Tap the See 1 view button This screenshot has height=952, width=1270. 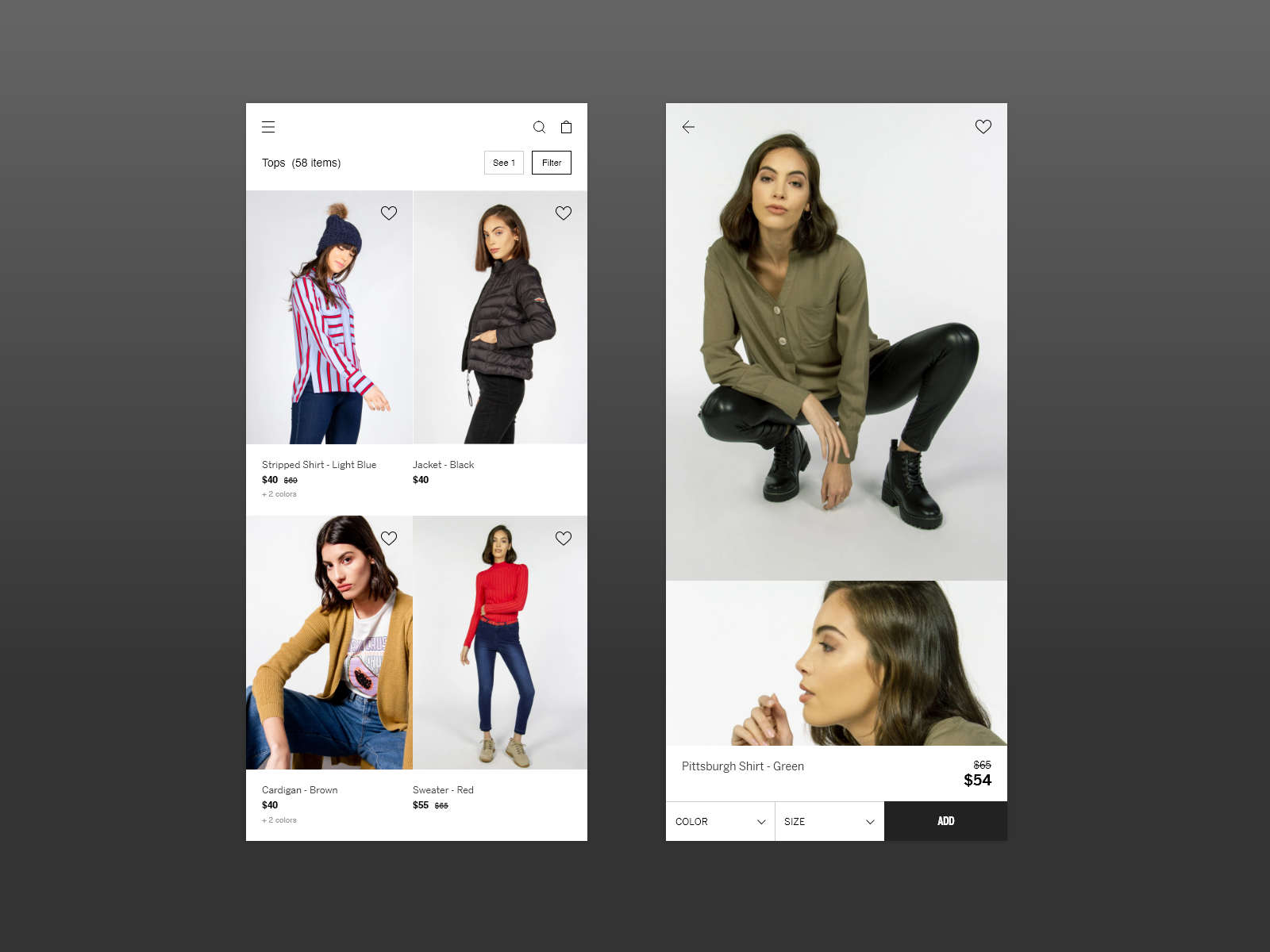(504, 163)
